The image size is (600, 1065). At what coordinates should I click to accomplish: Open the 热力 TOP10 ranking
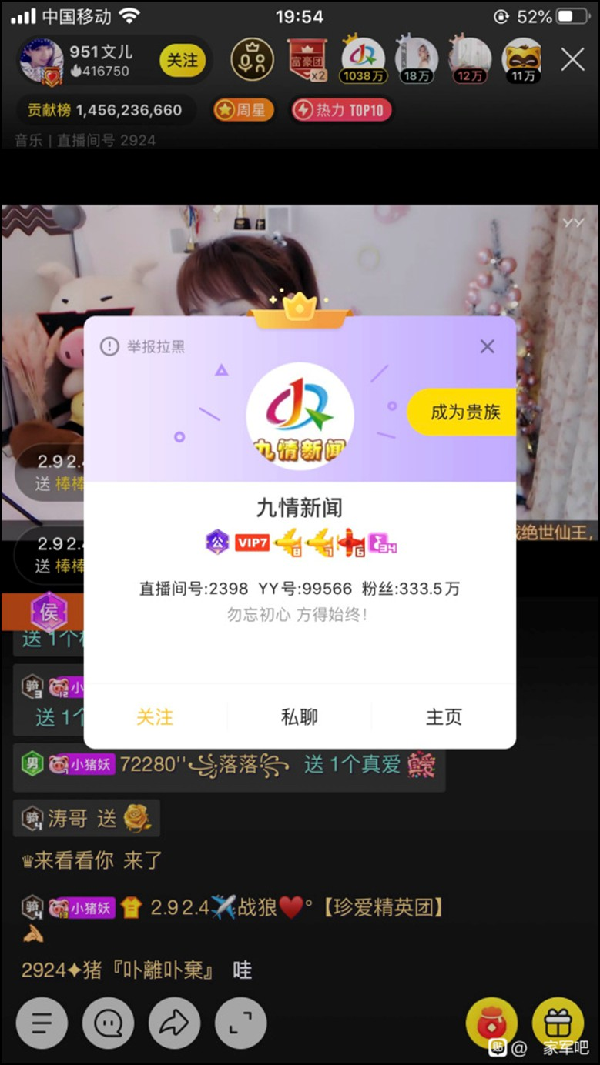[x=341, y=110]
